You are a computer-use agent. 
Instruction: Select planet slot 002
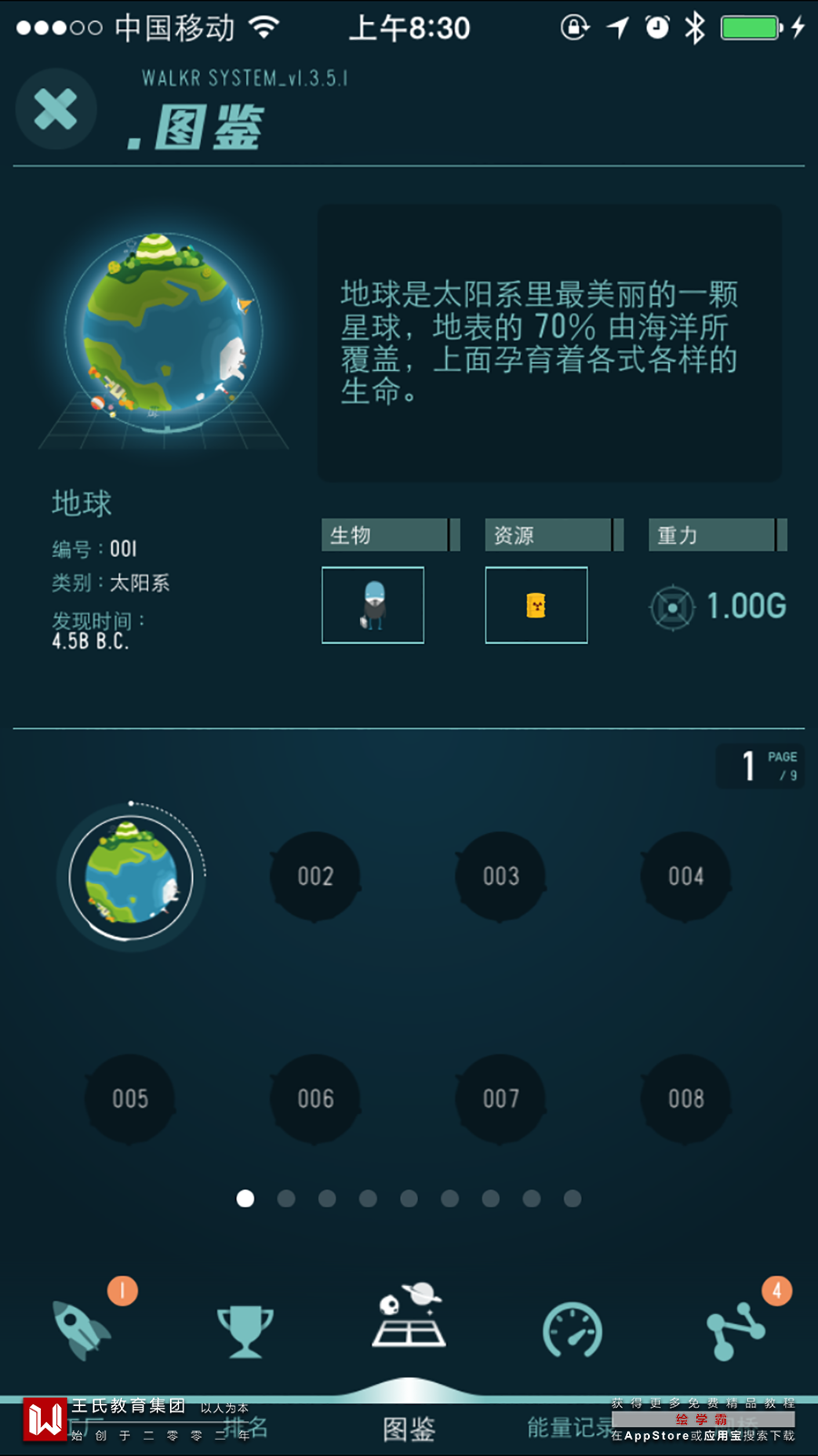tap(315, 876)
